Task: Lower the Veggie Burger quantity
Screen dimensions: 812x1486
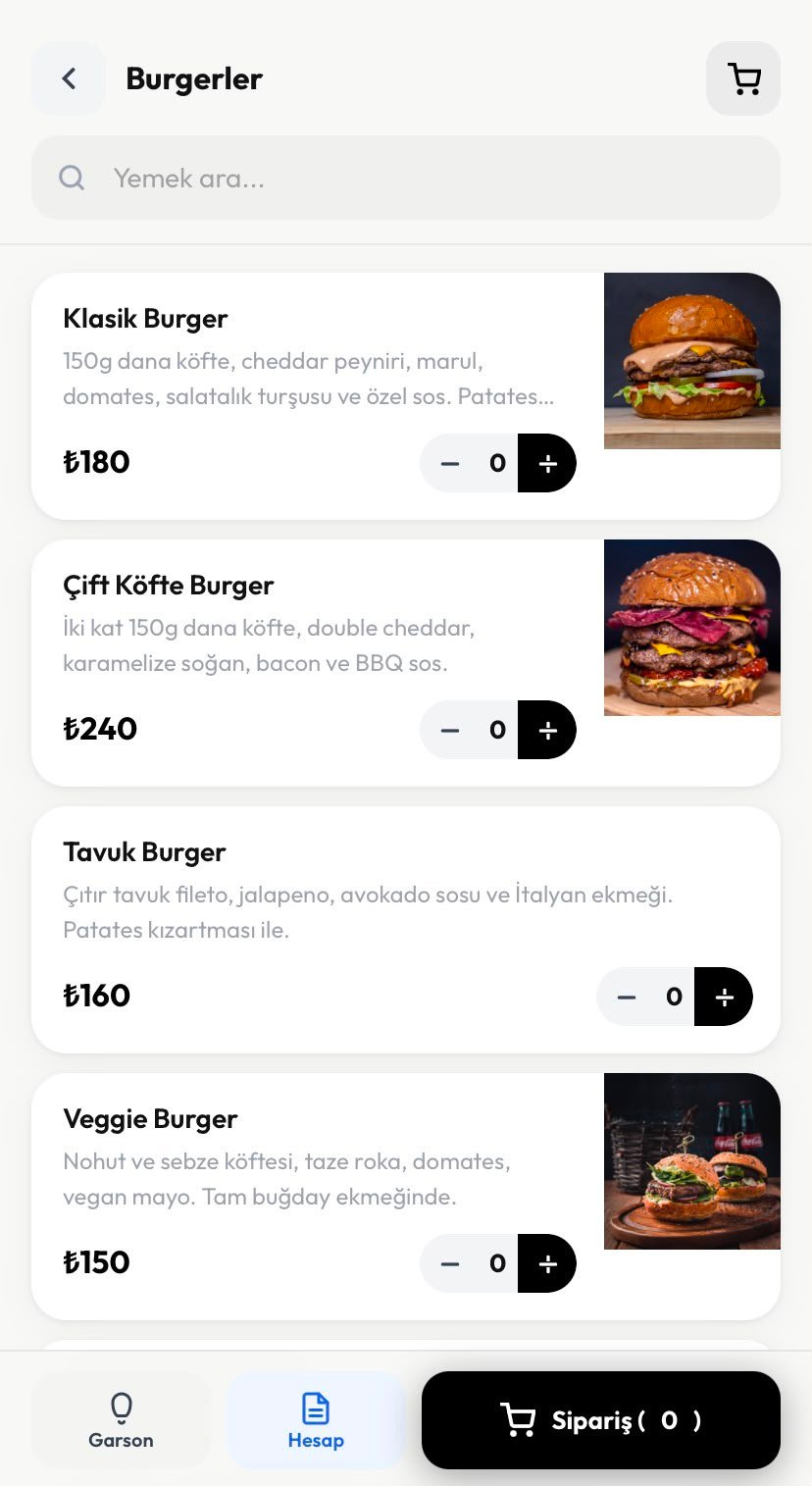Action: pos(450,1263)
